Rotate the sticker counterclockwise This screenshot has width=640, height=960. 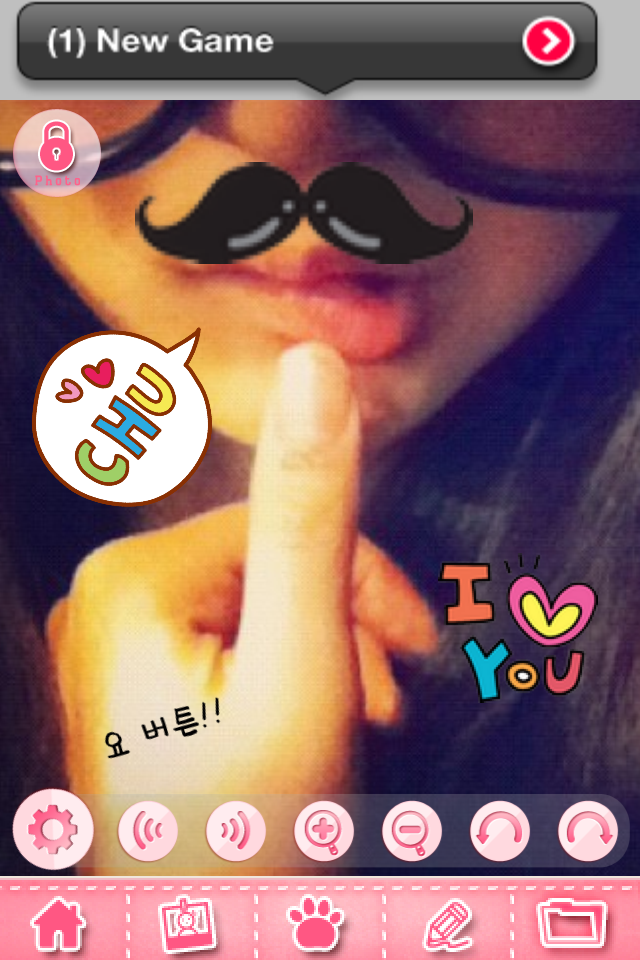499,830
